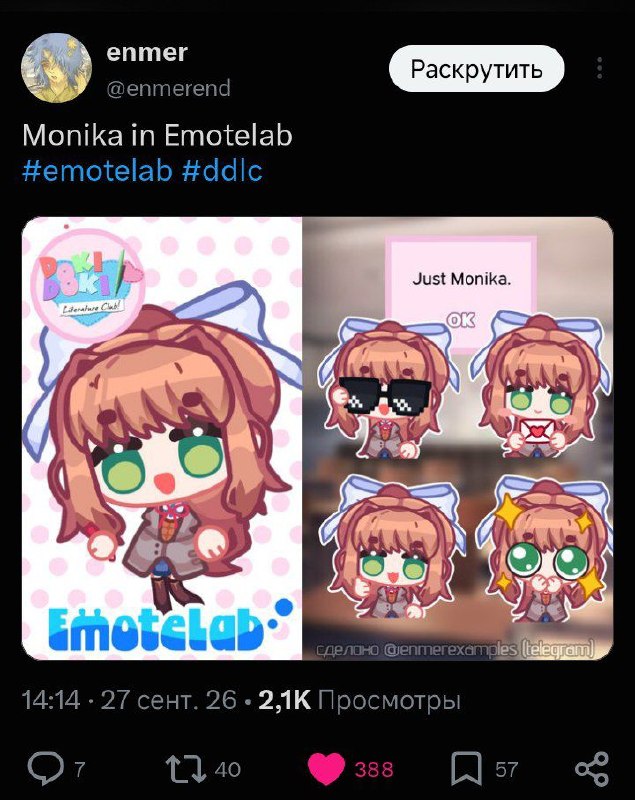Open enmer's profile avatar

click(x=56, y=68)
